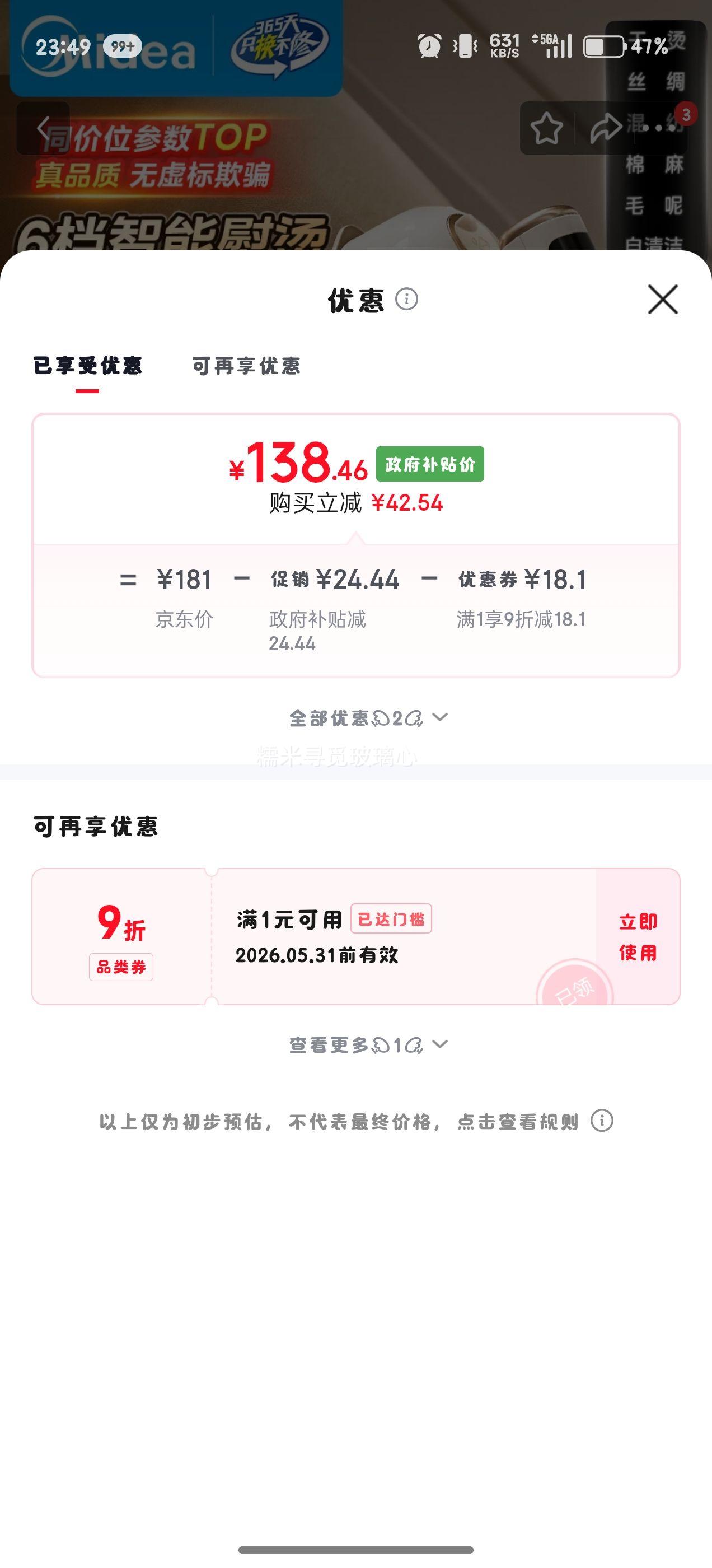Open the info icon beside 优惠 title

pyautogui.click(x=406, y=299)
